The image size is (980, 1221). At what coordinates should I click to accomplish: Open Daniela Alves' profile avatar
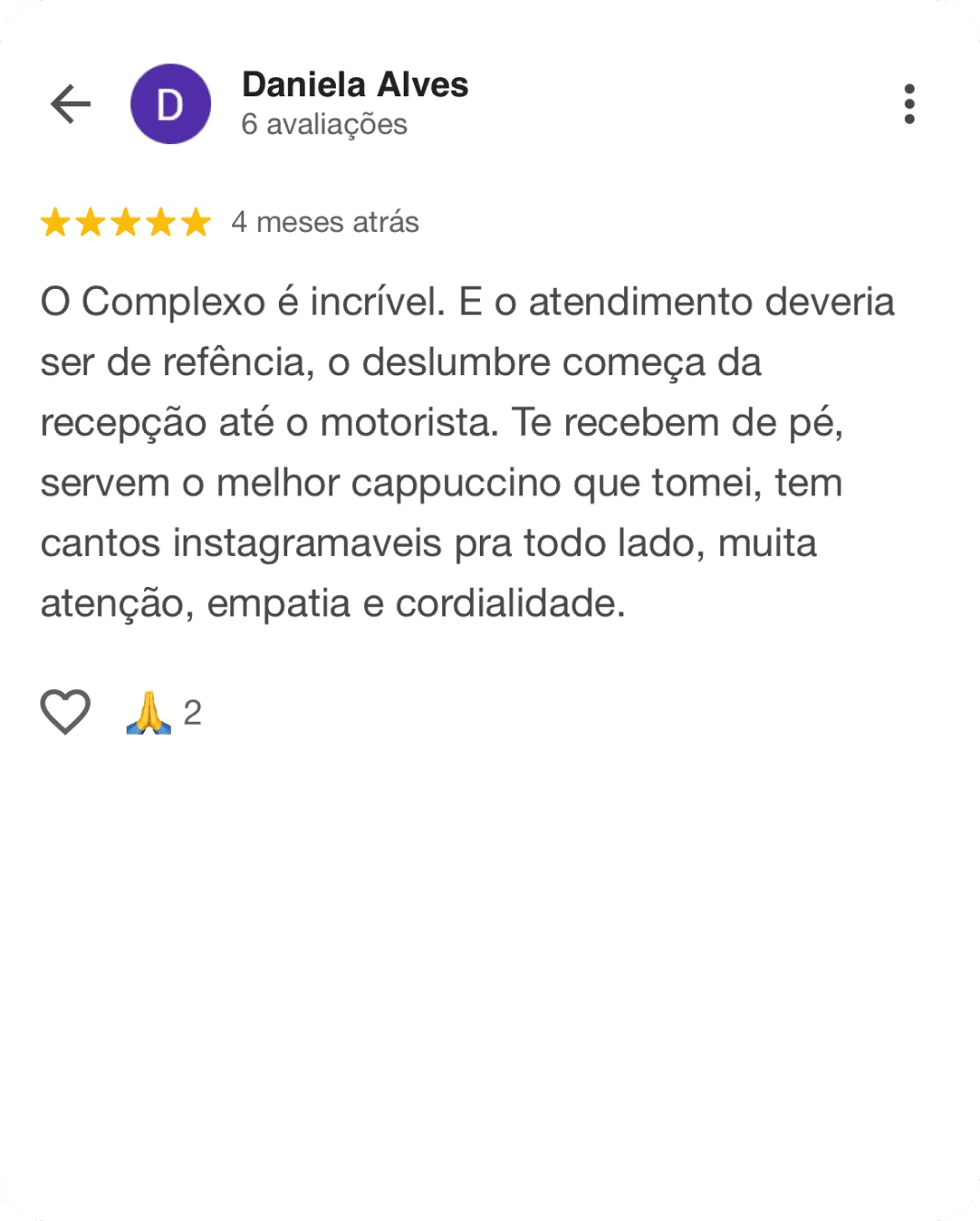tap(171, 104)
